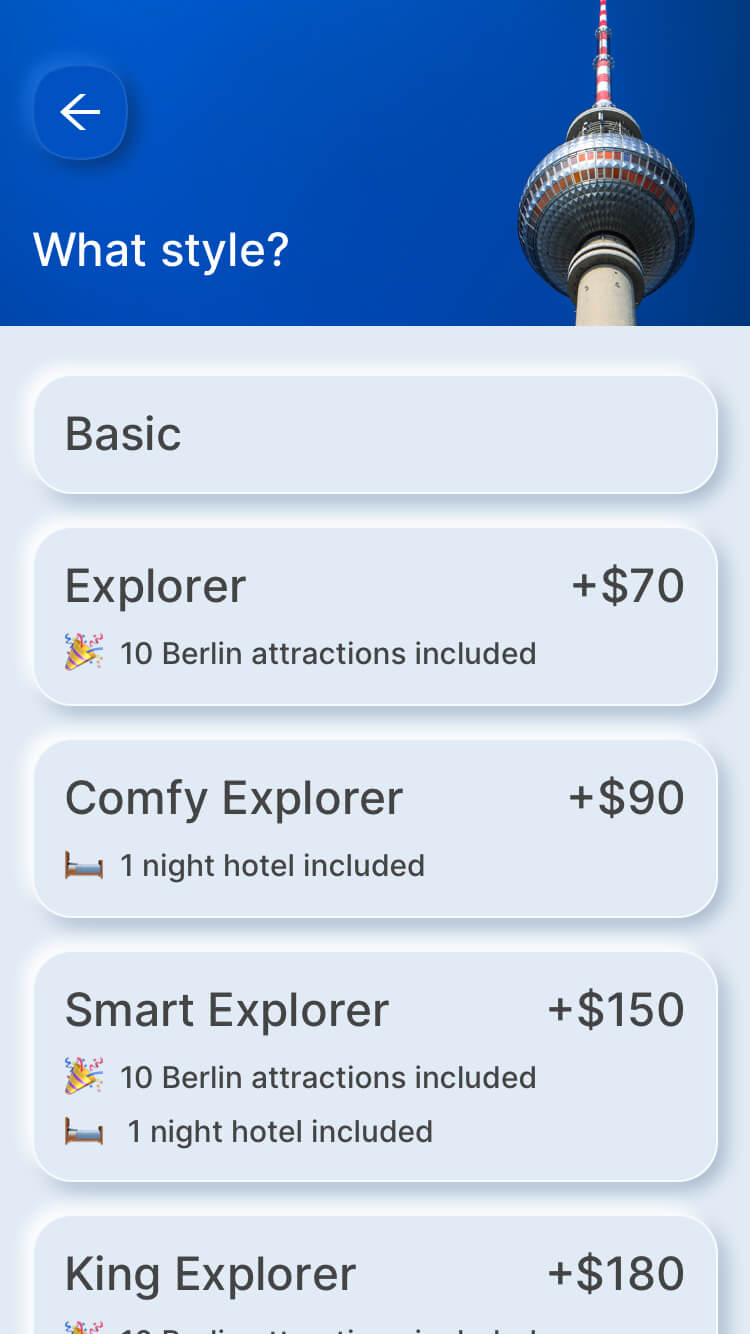The width and height of the screenshot is (750, 1334).
Task: Pick the Comfy Explorer option
Action: tap(375, 828)
